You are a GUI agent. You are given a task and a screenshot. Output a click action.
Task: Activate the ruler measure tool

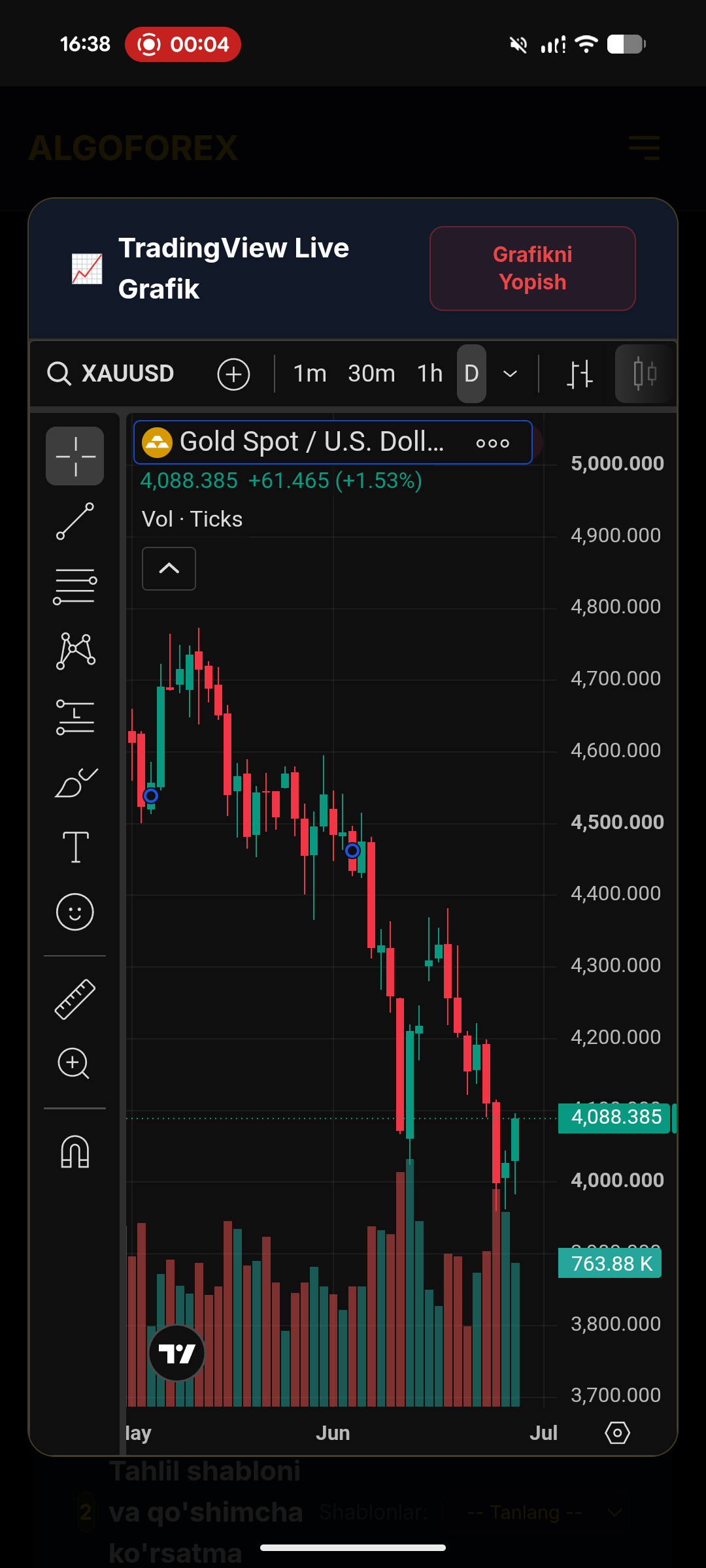tap(75, 999)
